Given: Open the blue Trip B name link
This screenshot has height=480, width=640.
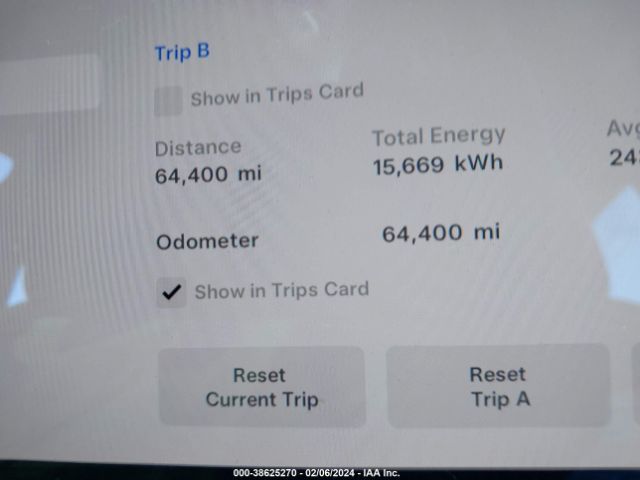Looking at the screenshot, I should tap(182, 53).
